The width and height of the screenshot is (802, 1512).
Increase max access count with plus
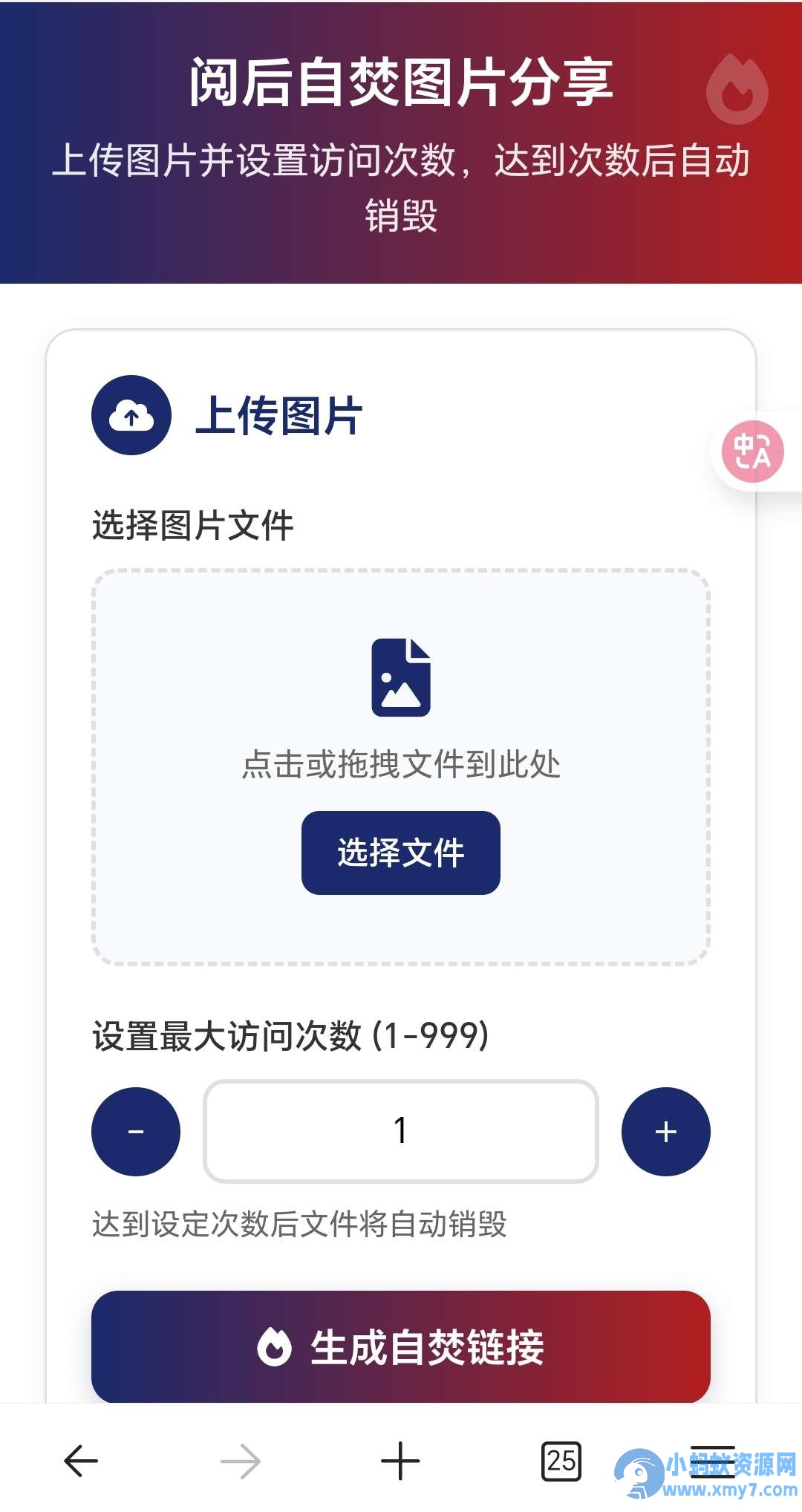pos(665,1131)
